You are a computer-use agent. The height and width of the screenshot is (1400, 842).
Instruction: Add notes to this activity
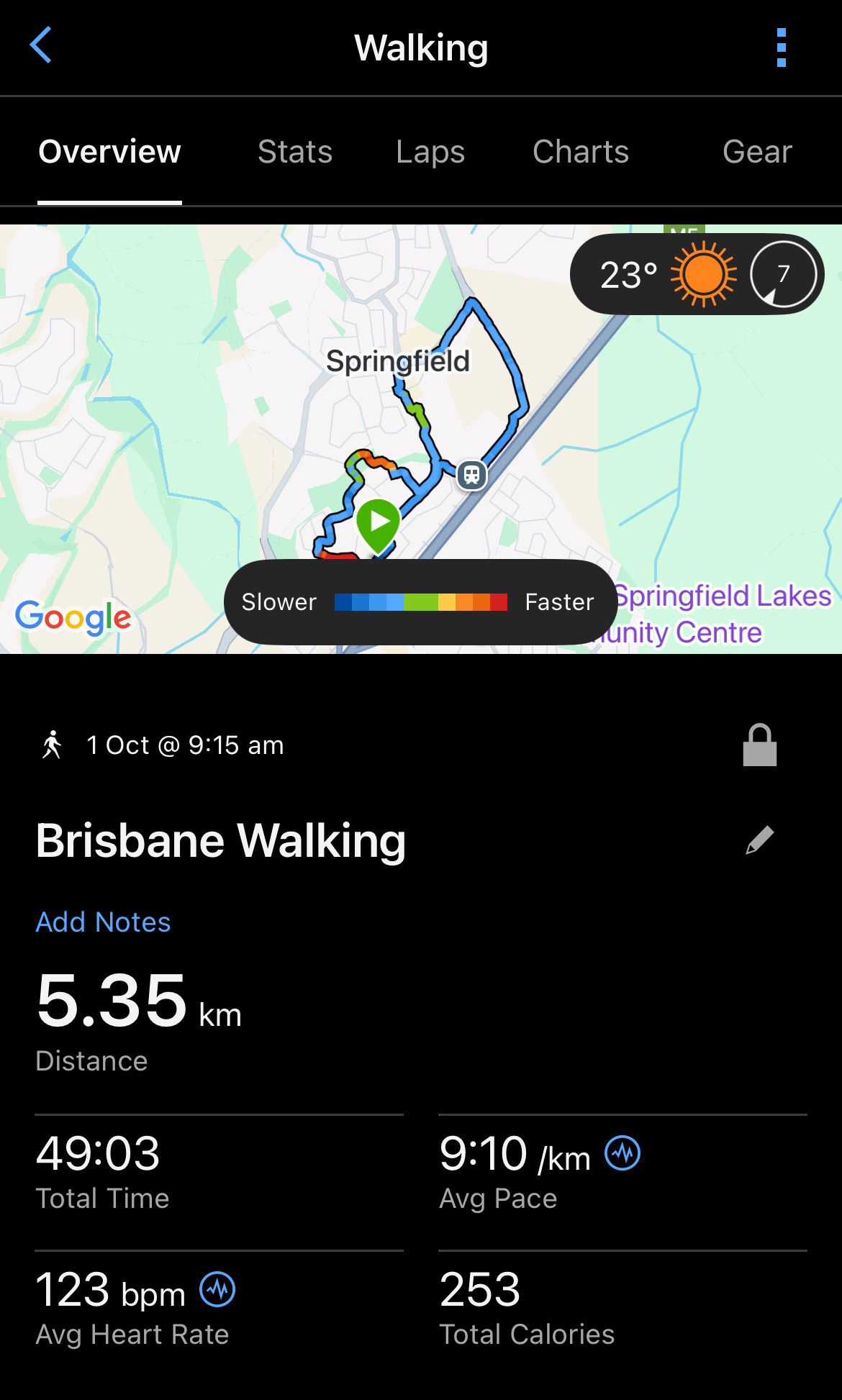[104, 922]
